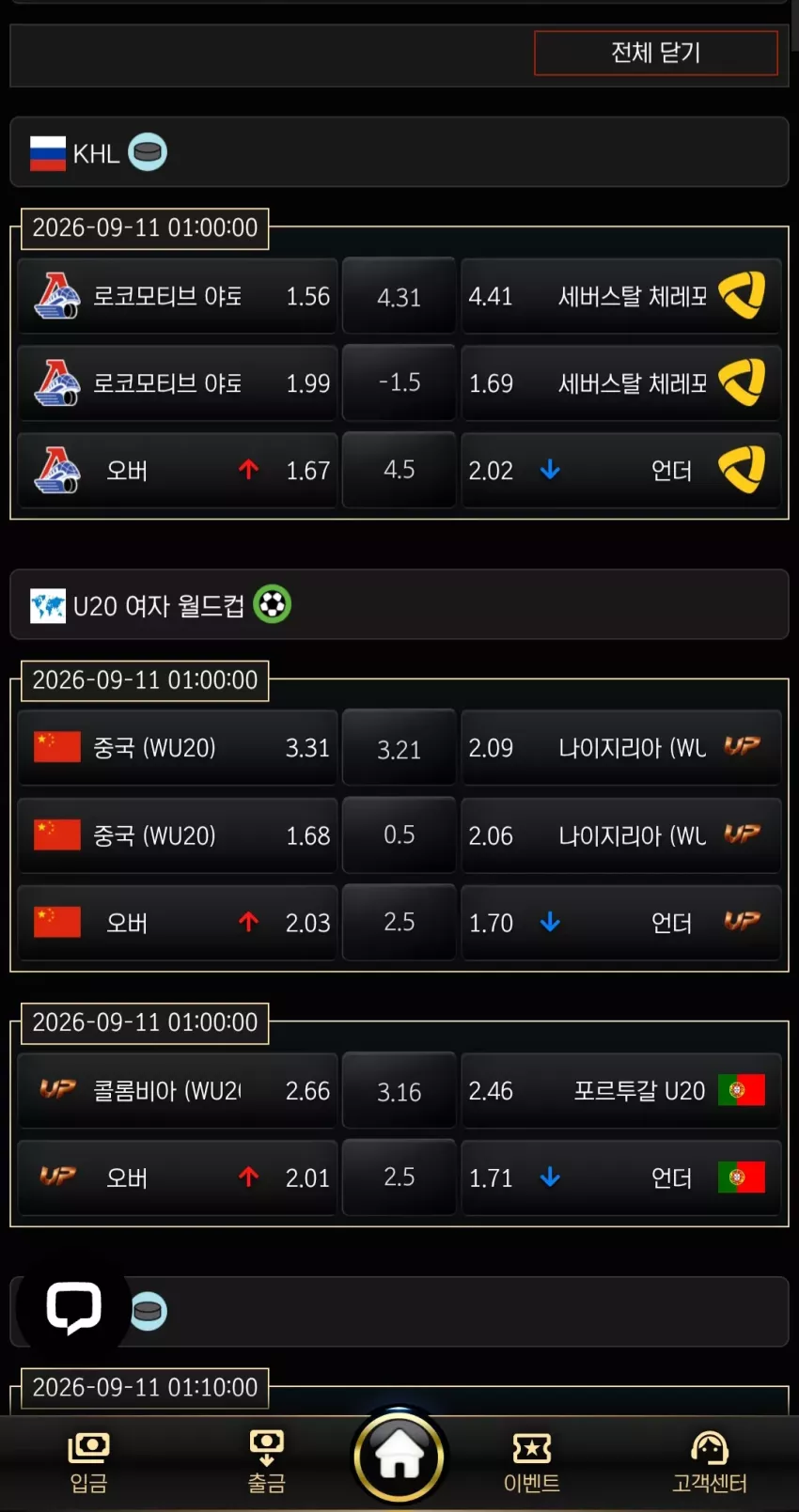Image resolution: width=799 pixels, height=1512 pixels.
Task: Bet KHL over 4.5 at 1.67
Action: tap(178, 470)
